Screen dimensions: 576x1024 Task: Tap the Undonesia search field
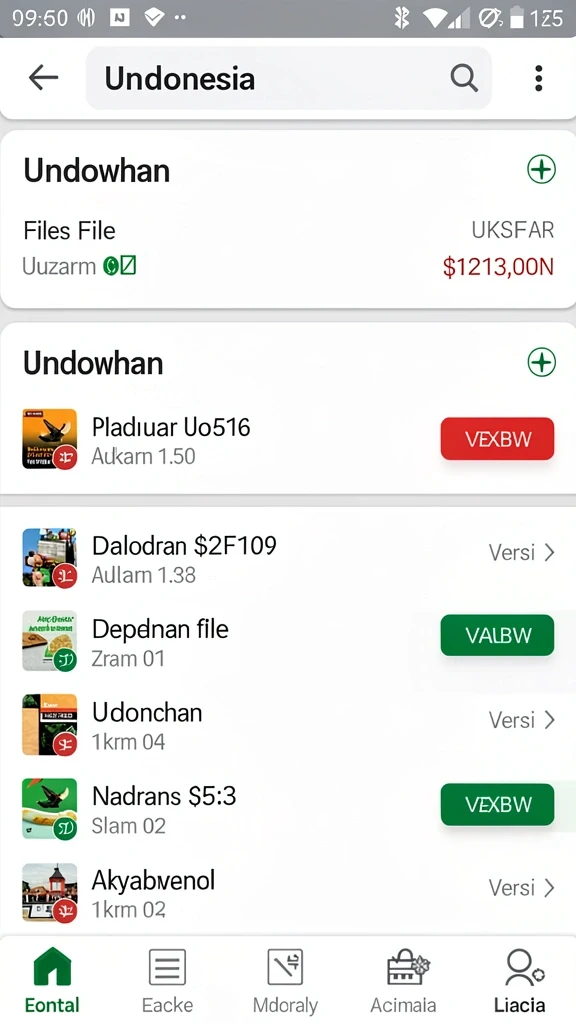pos(289,78)
